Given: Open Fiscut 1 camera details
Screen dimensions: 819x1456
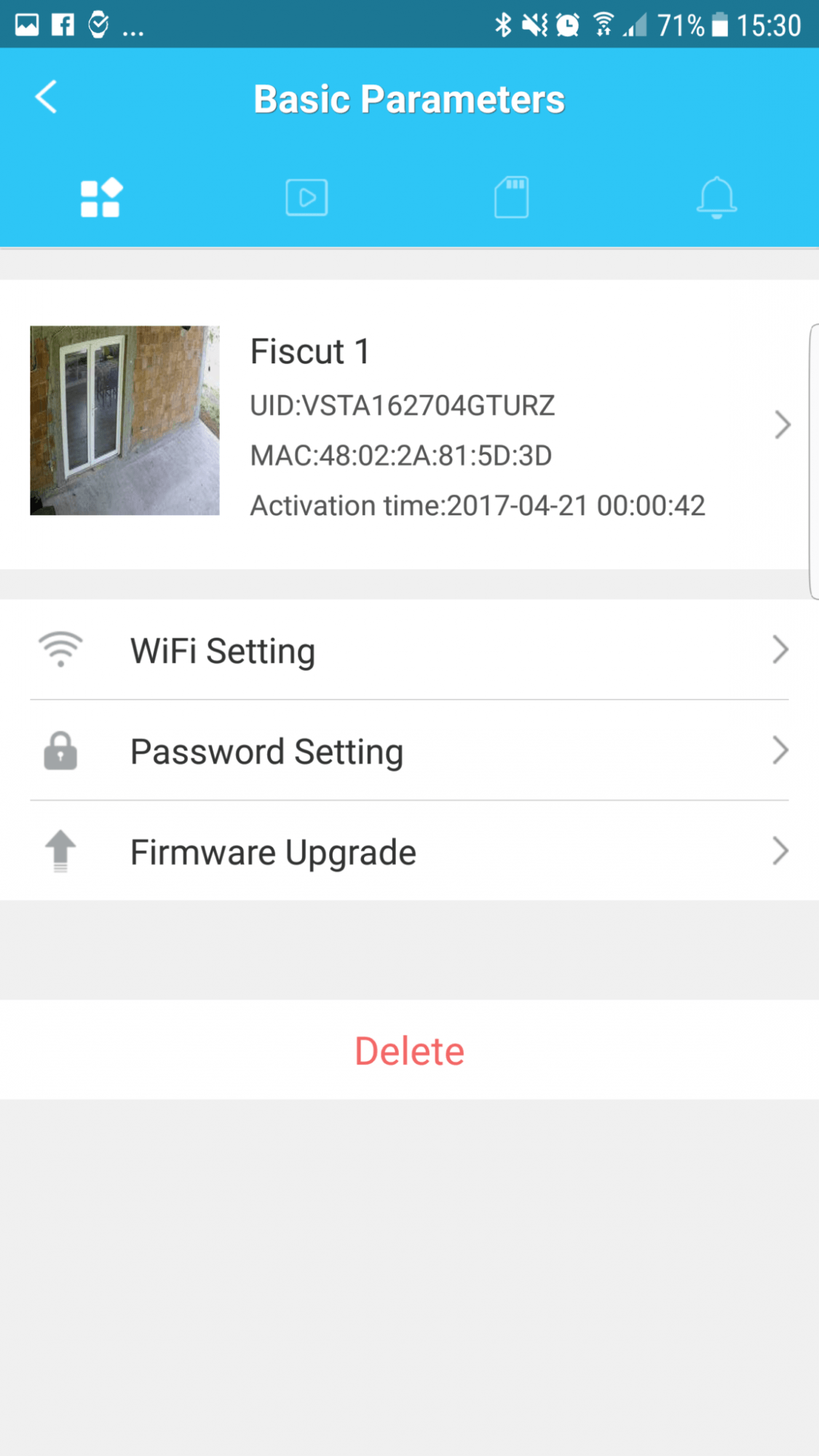Looking at the screenshot, I should tap(409, 424).
